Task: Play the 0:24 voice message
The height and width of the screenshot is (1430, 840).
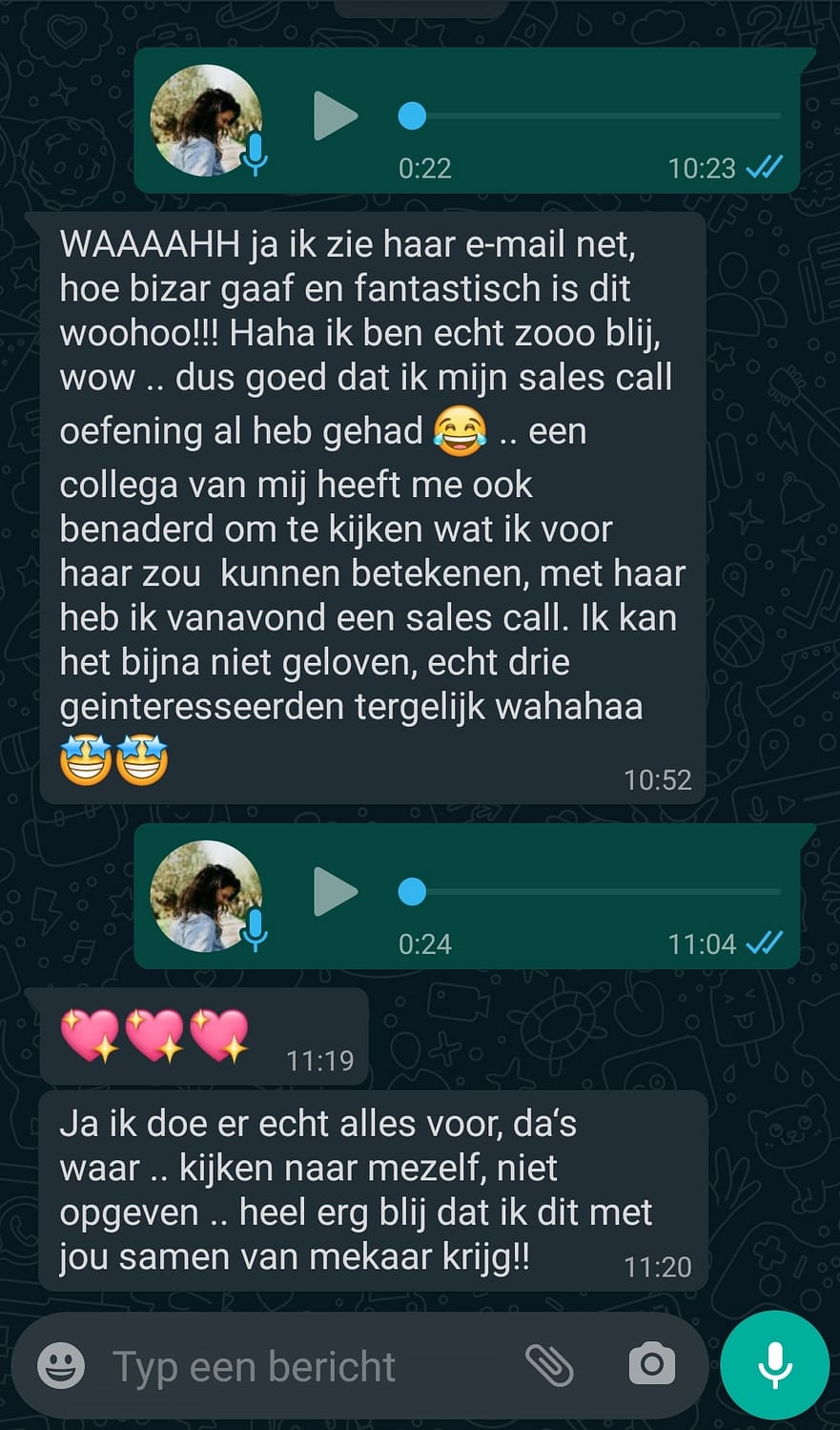Action: tap(335, 892)
